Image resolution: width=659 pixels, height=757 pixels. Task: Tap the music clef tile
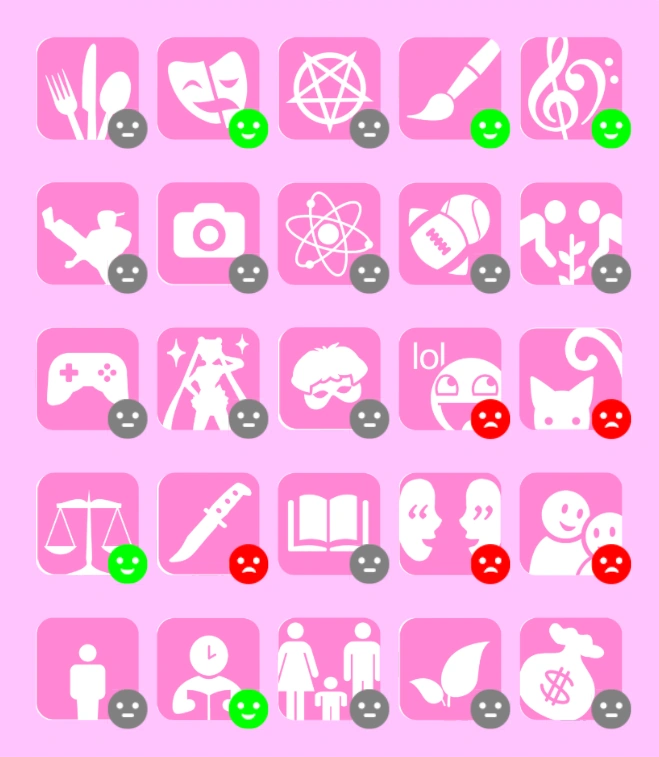[x=571, y=88]
